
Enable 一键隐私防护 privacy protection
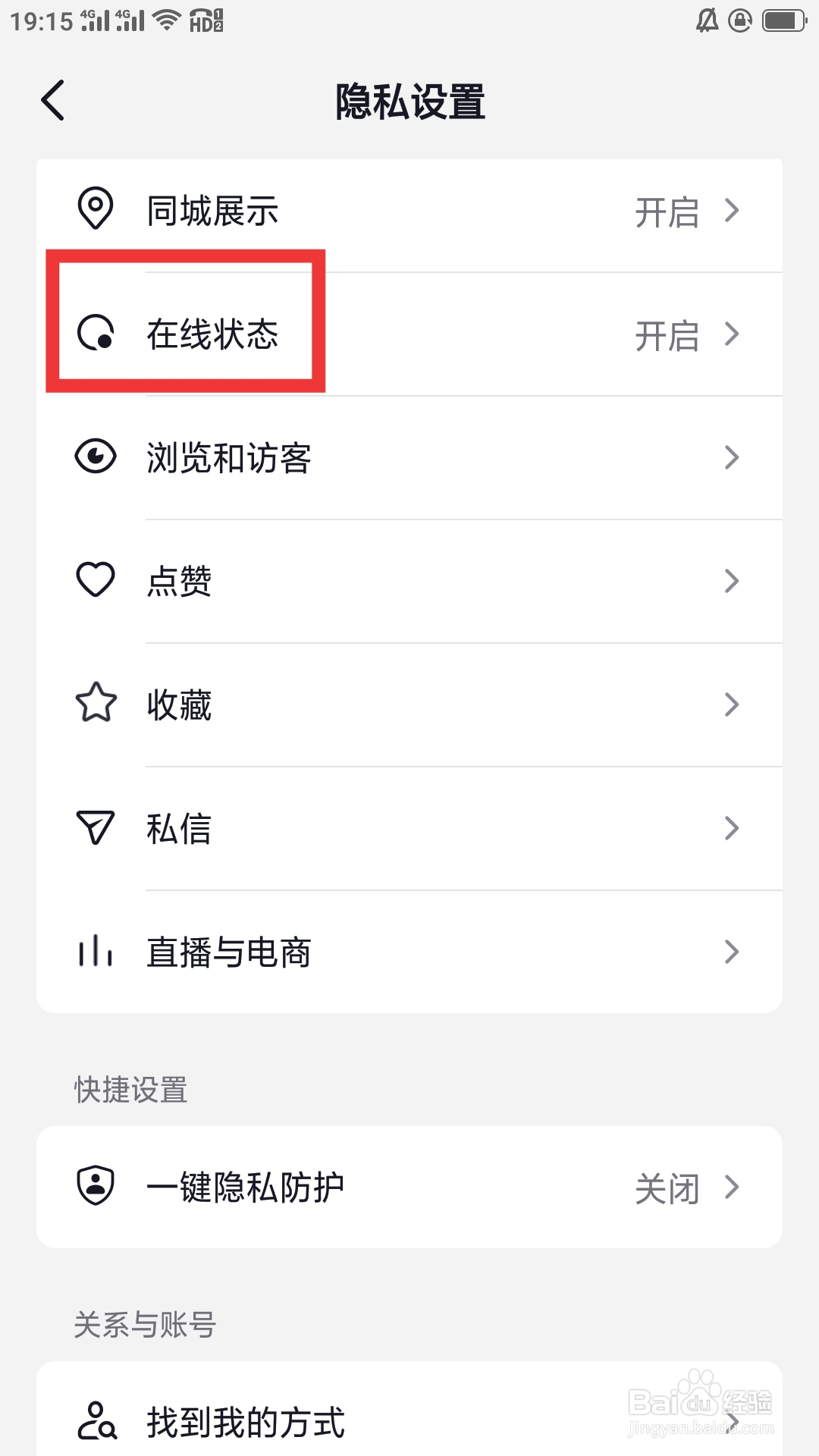pos(668,1188)
